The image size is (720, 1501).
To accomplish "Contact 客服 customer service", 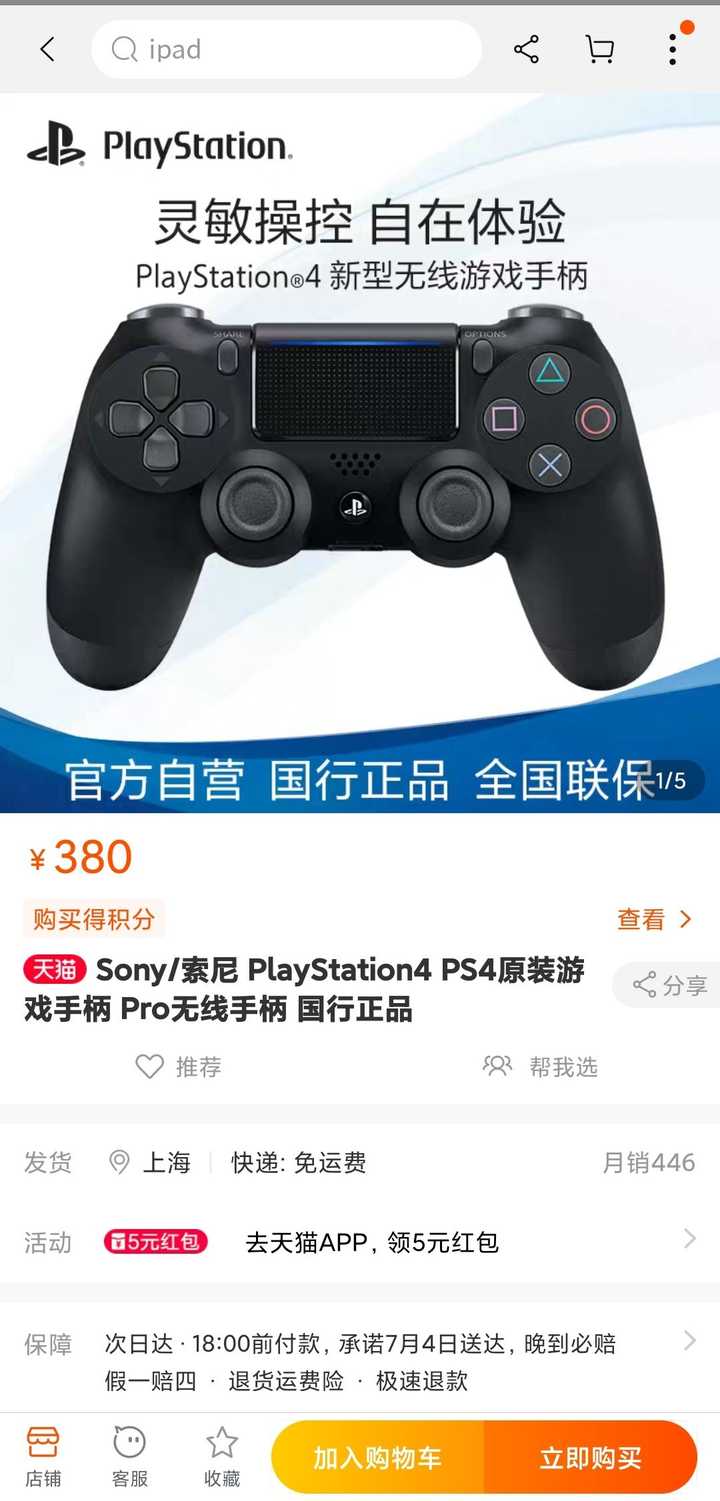I will click(130, 1456).
